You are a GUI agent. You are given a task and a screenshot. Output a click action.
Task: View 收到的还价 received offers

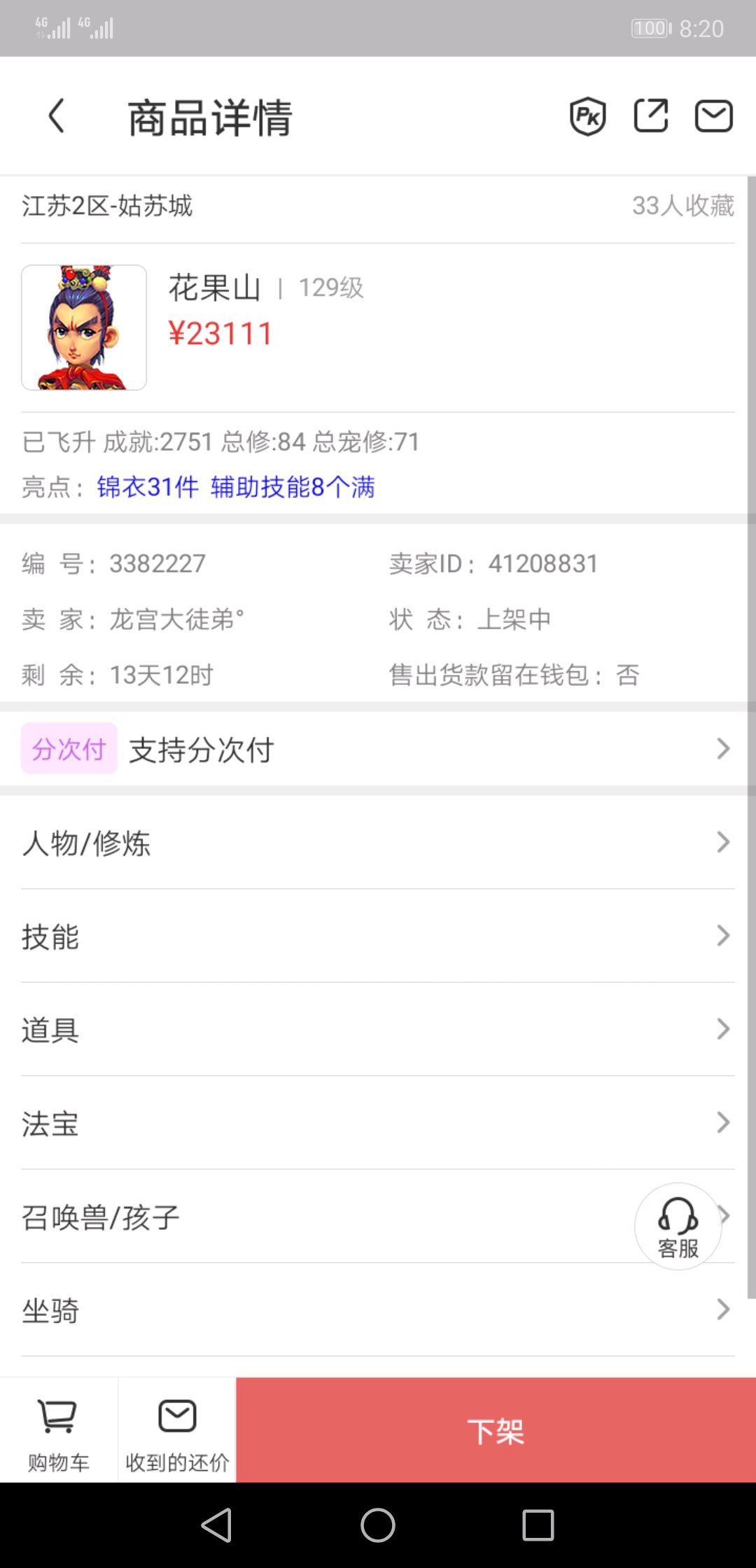[x=177, y=1430]
